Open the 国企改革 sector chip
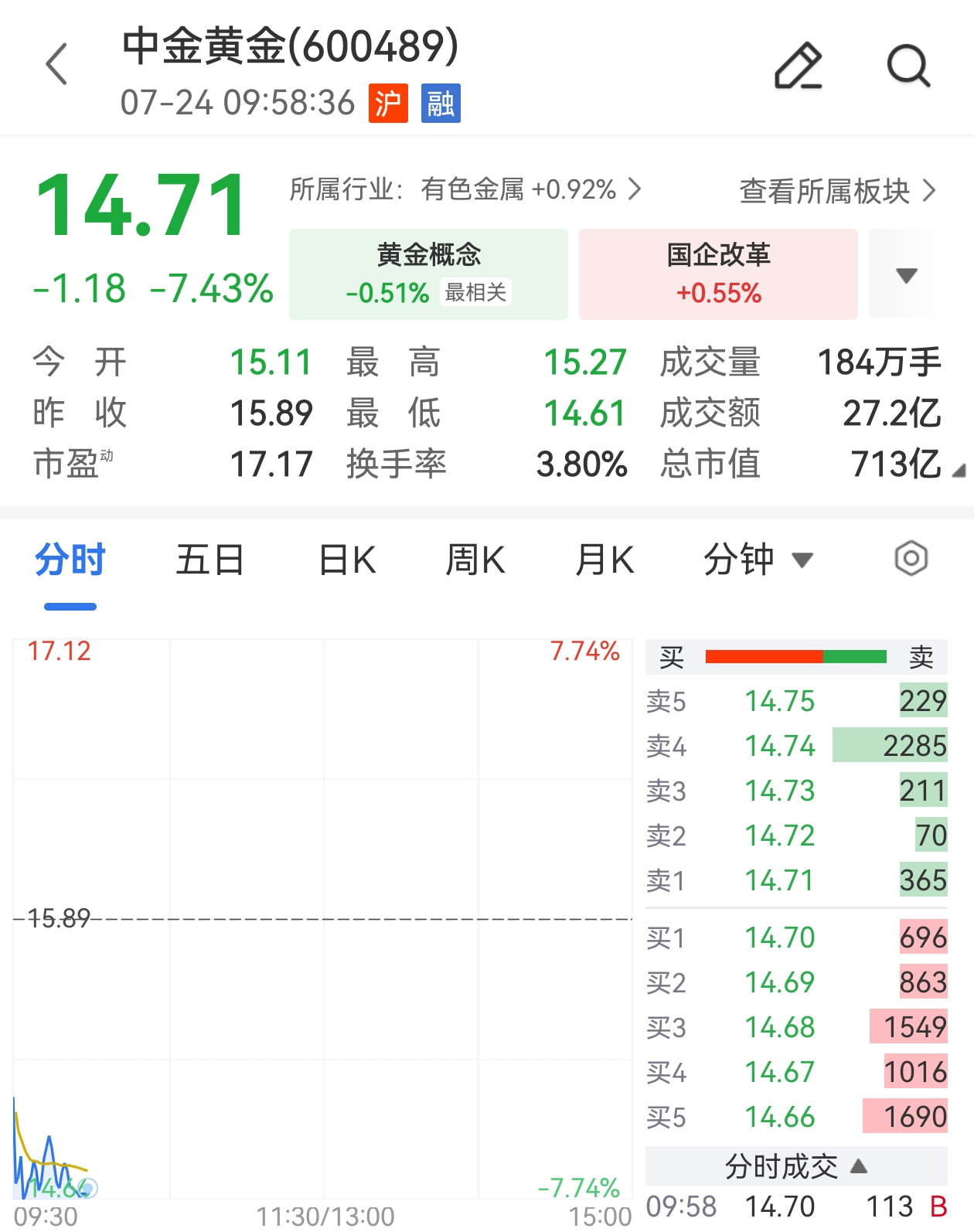974x1232 pixels. [x=718, y=274]
